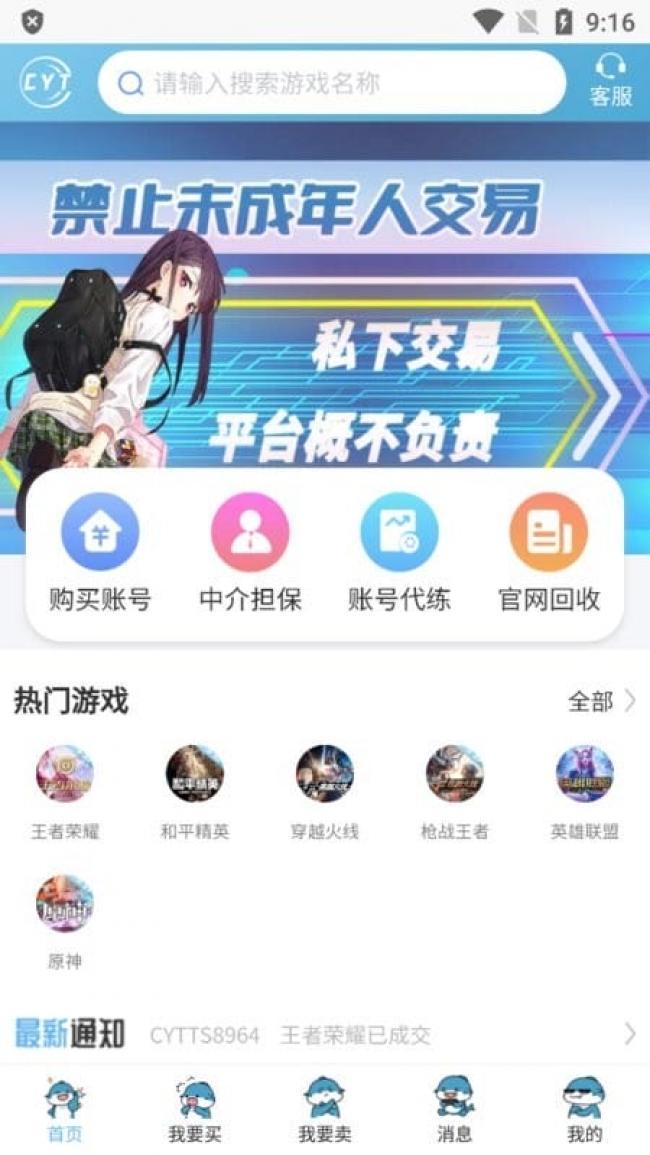Select 枪战王者 game

click(455, 790)
